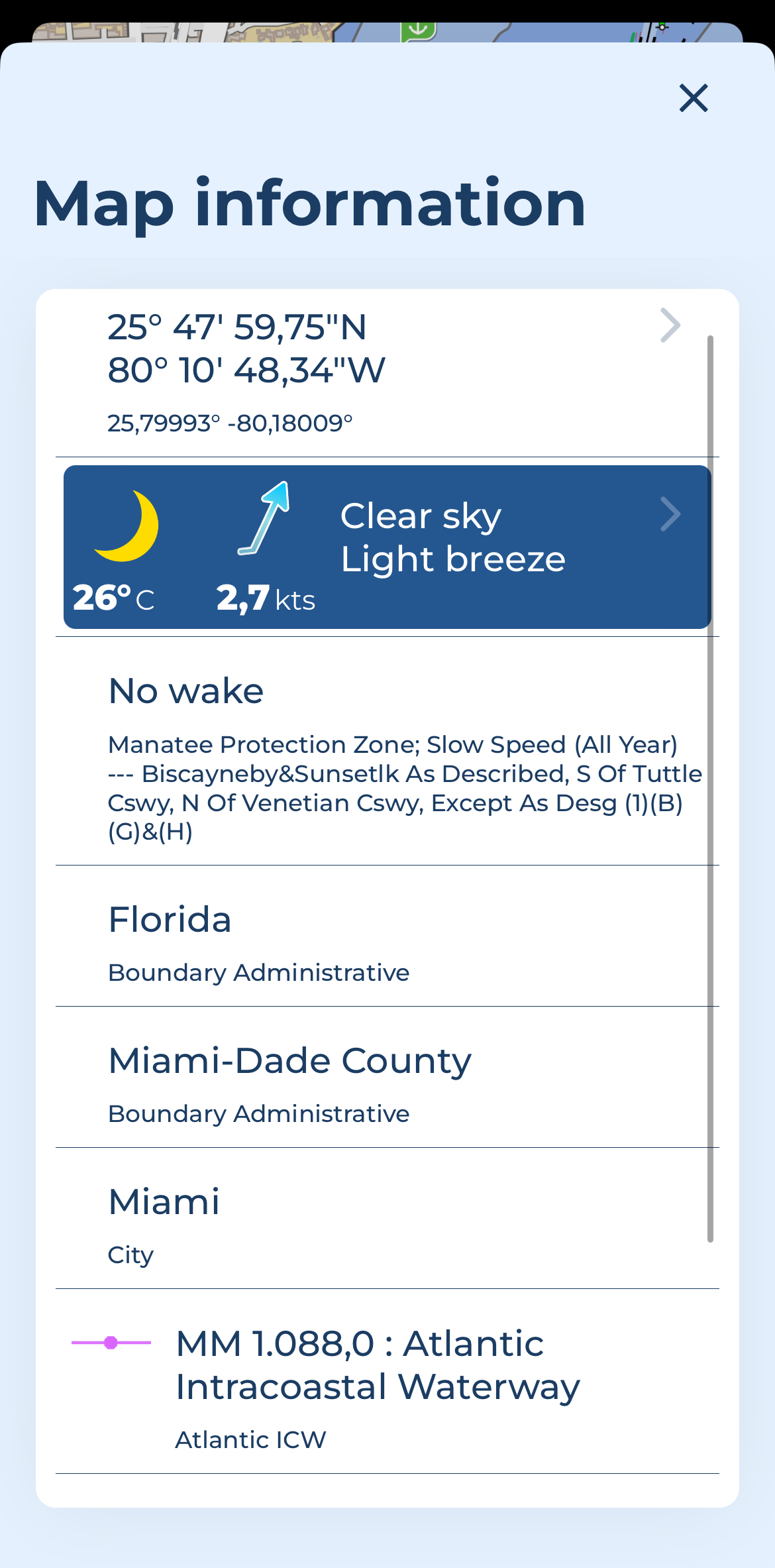Open the Clear sky weather card
This screenshot has width=775, height=1568.
coord(387,547)
